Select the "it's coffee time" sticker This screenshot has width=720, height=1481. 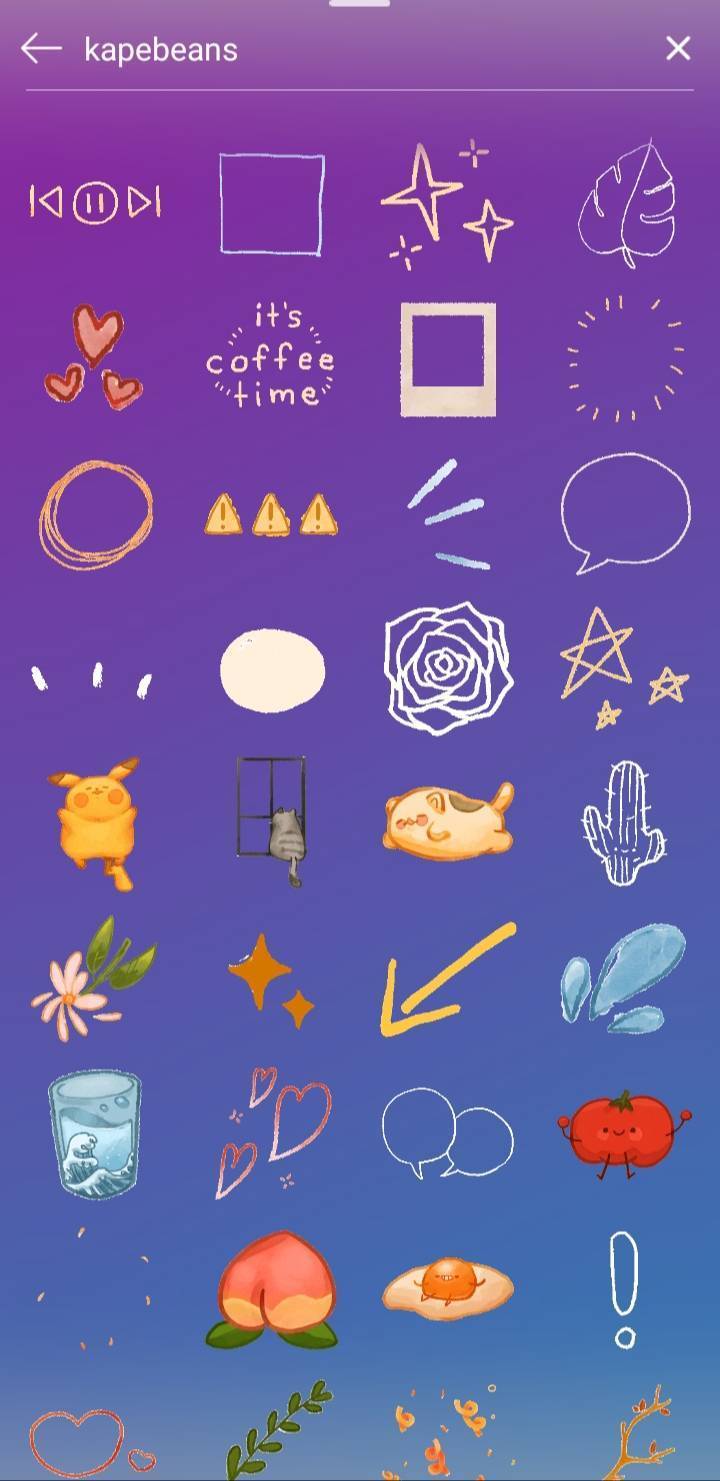271,357
